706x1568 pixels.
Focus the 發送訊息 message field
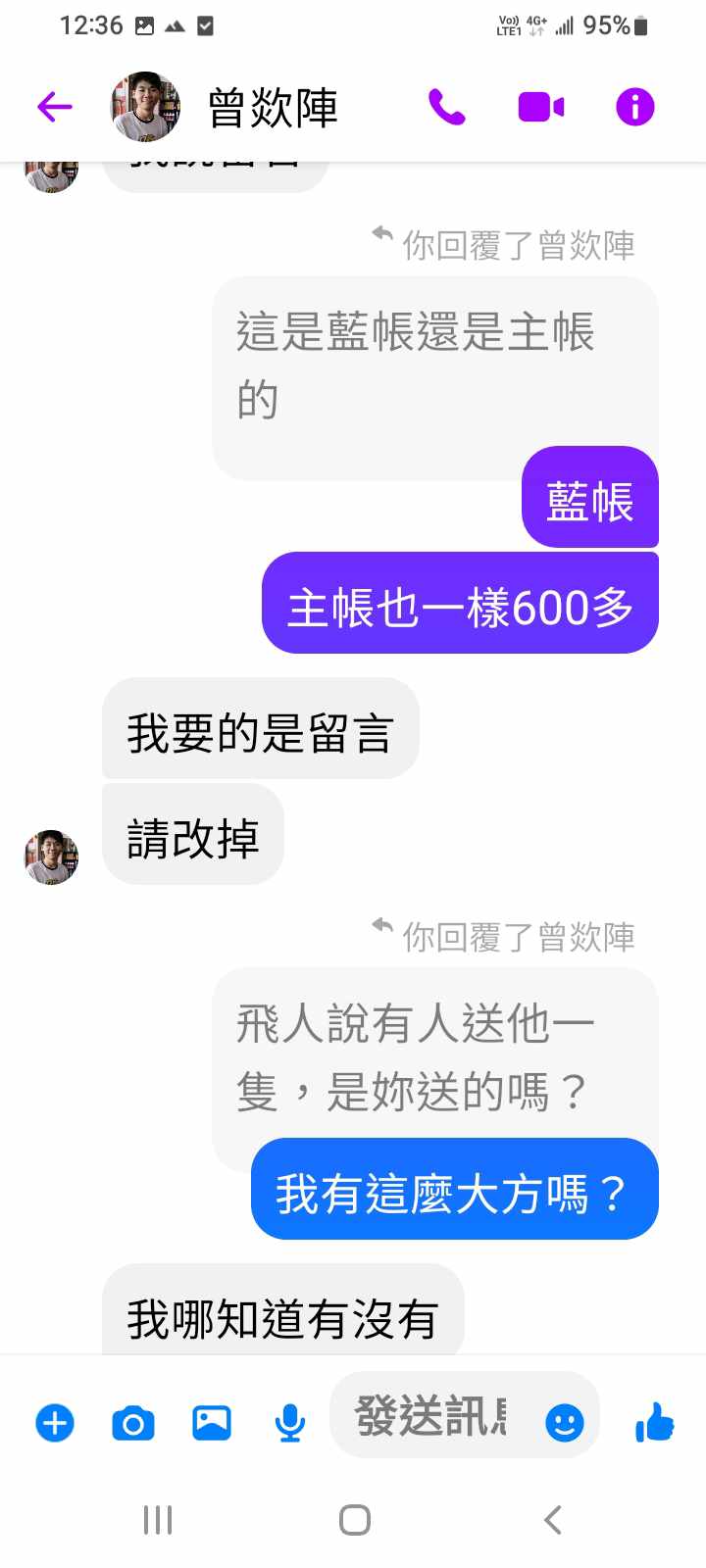[x=431, y=1416]
